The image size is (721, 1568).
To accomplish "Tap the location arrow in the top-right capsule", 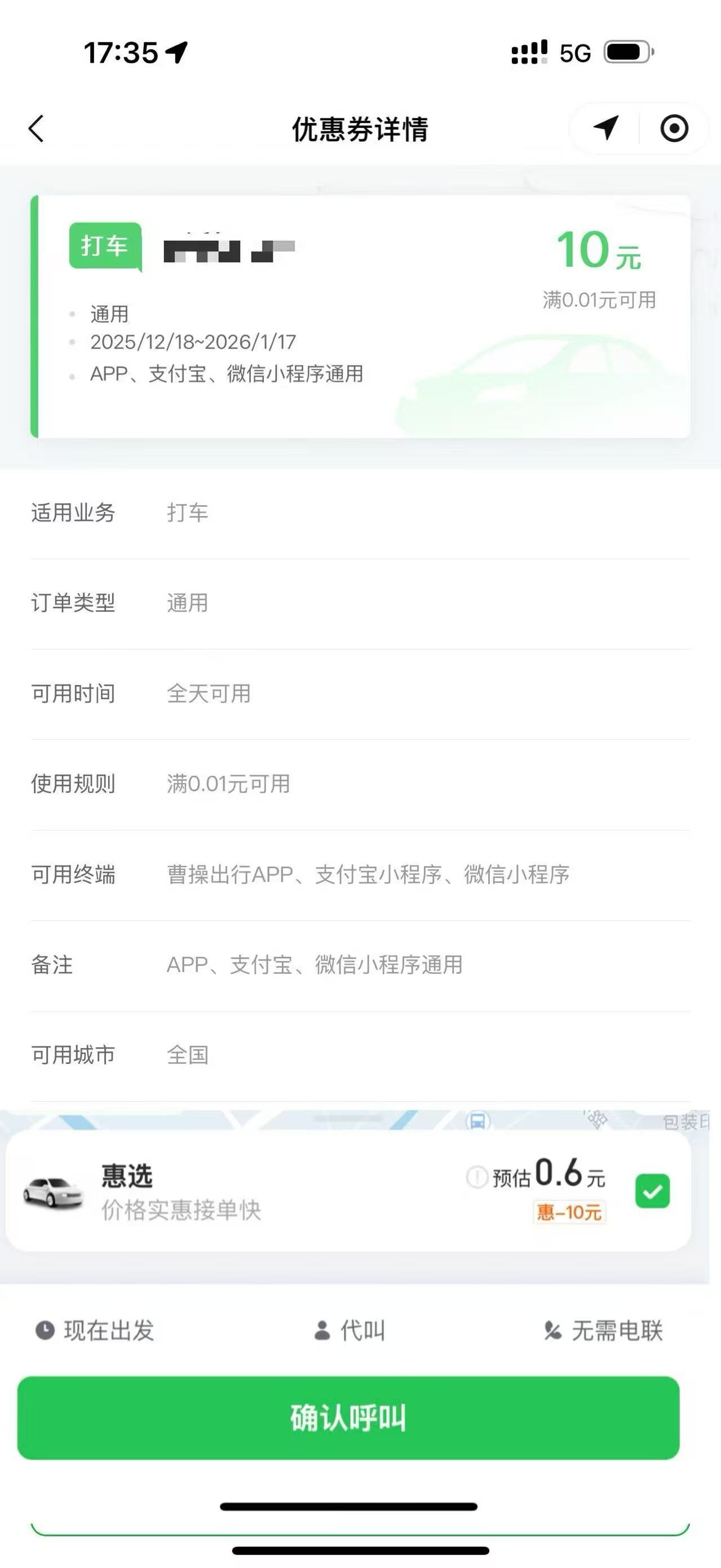I will pyautogui.click(x=603, y=129).
